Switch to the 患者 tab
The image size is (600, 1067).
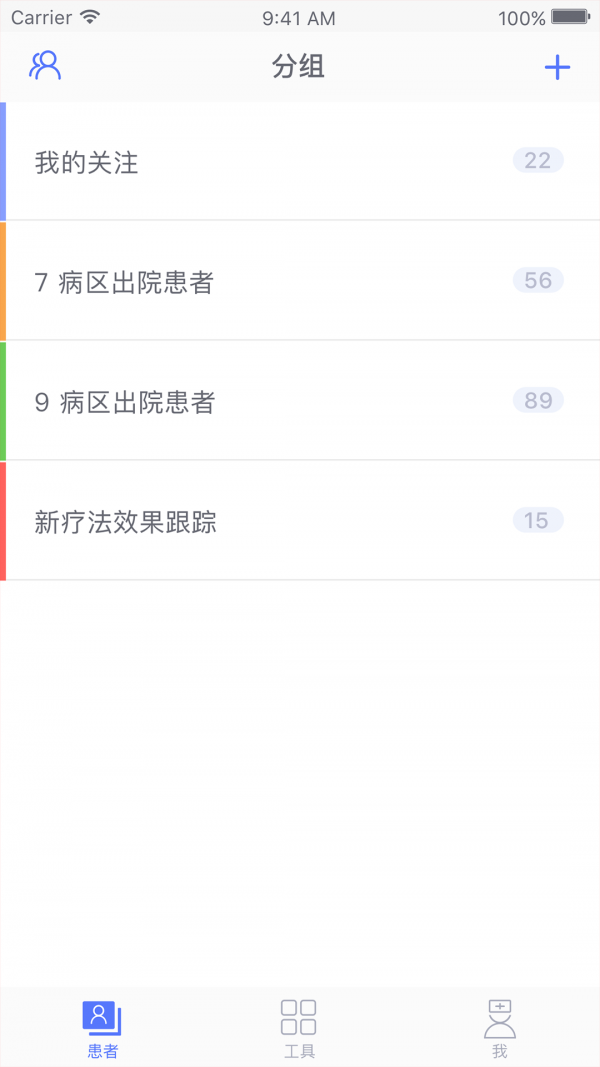101,1029
